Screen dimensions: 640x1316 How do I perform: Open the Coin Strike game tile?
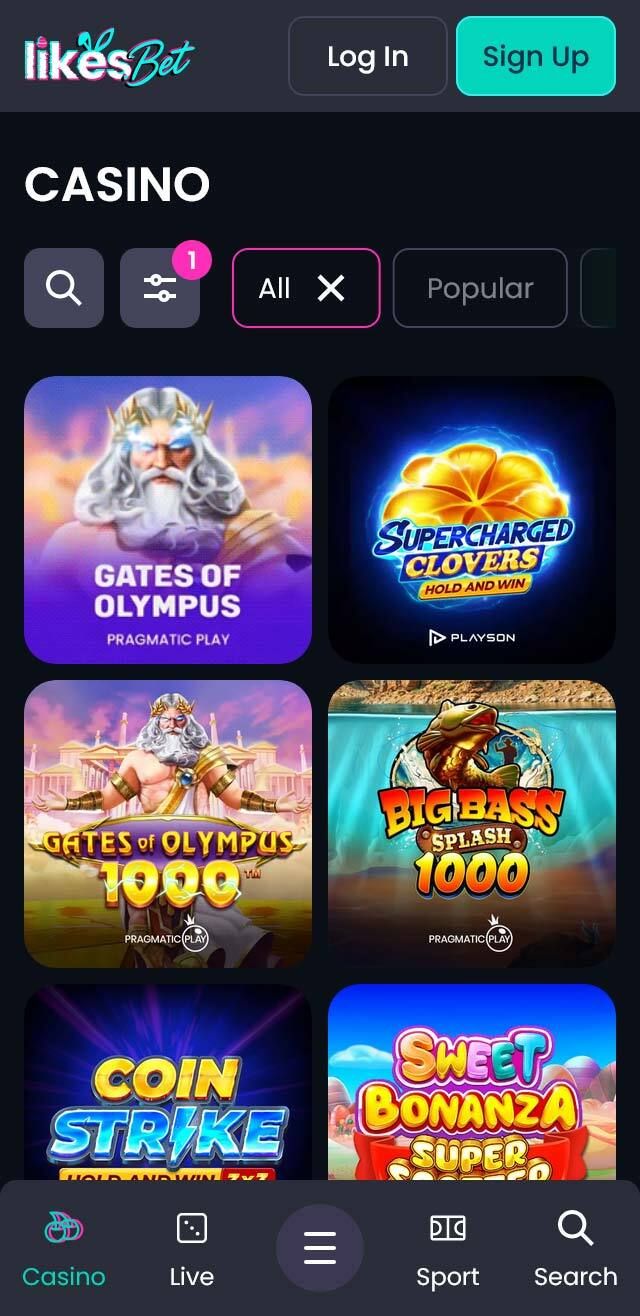click(168, 1080)
